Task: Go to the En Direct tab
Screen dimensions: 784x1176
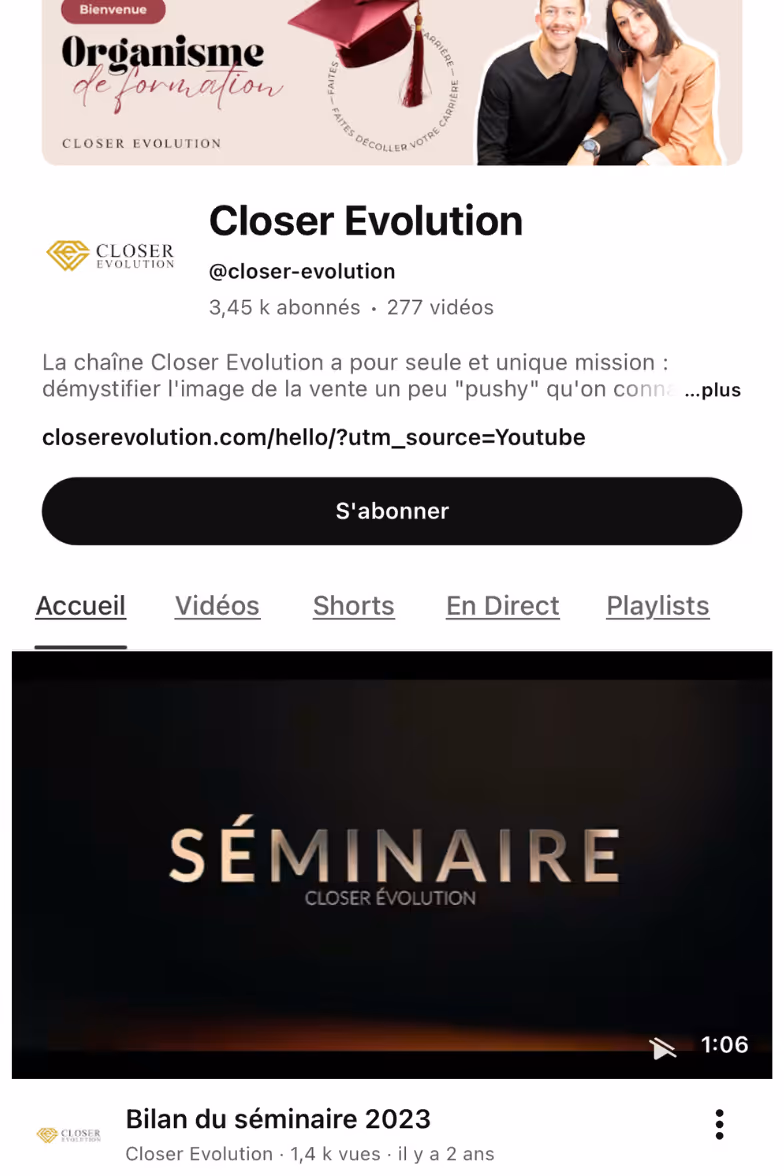Action: point(502,606)
